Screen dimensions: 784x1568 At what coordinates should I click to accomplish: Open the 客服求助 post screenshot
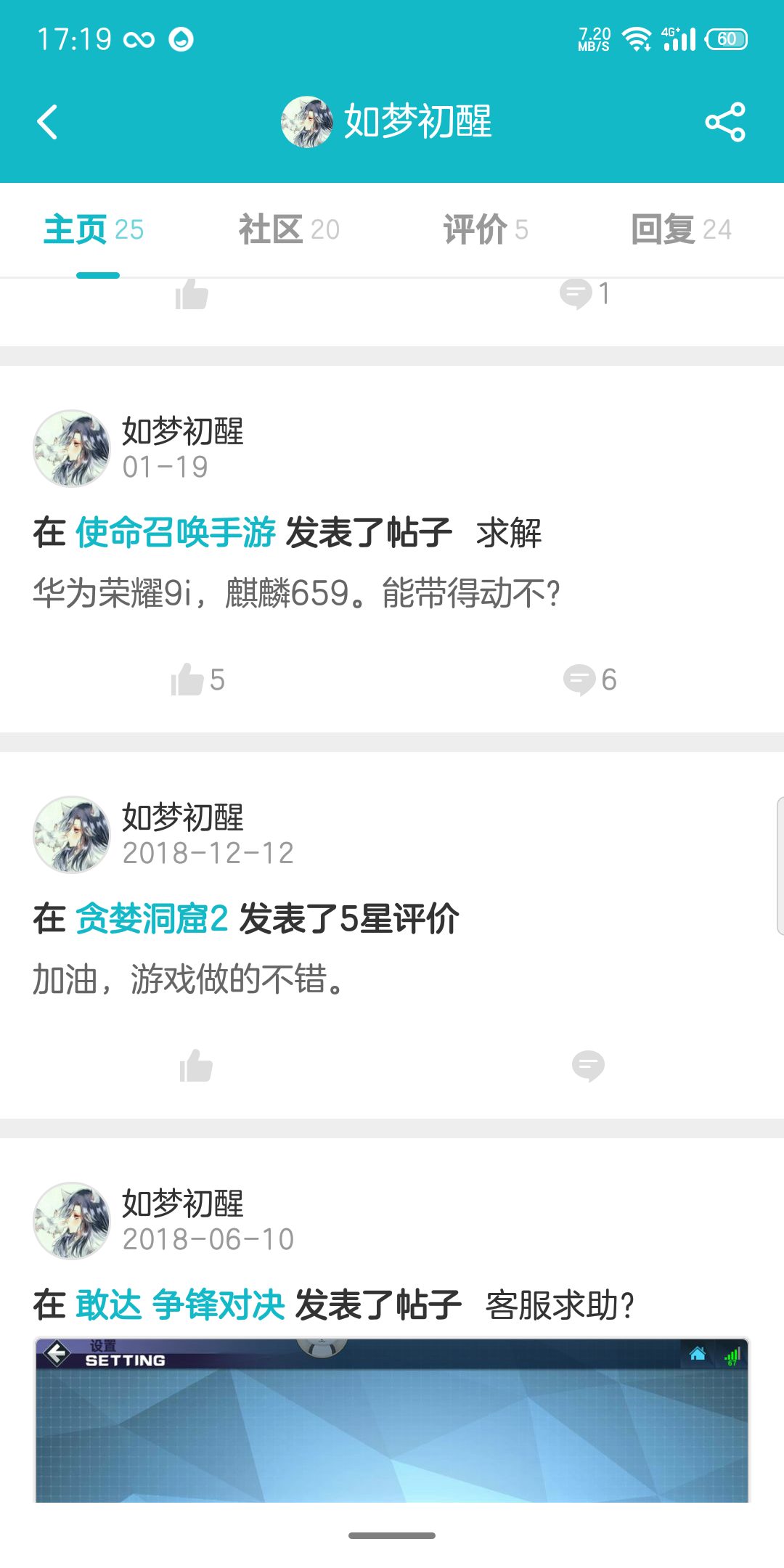[392, 1420]
